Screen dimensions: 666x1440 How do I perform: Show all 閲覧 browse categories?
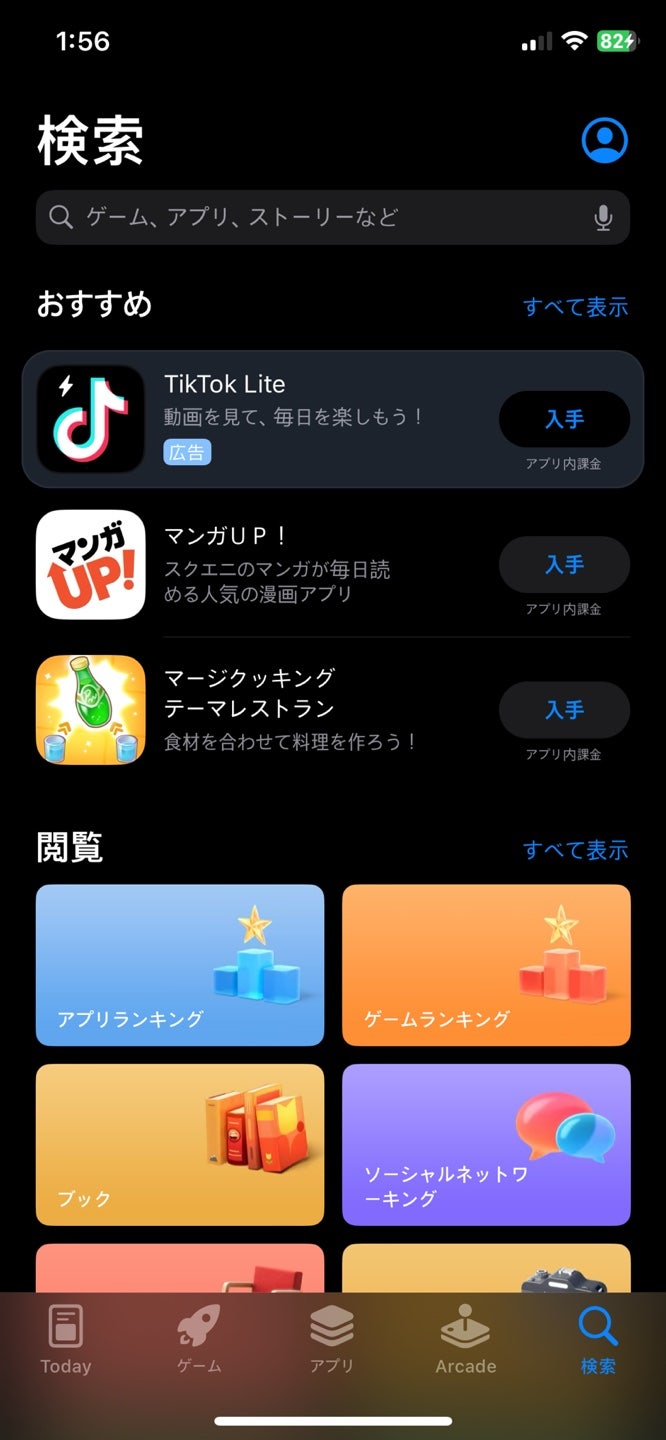click(x=575, y=850)
